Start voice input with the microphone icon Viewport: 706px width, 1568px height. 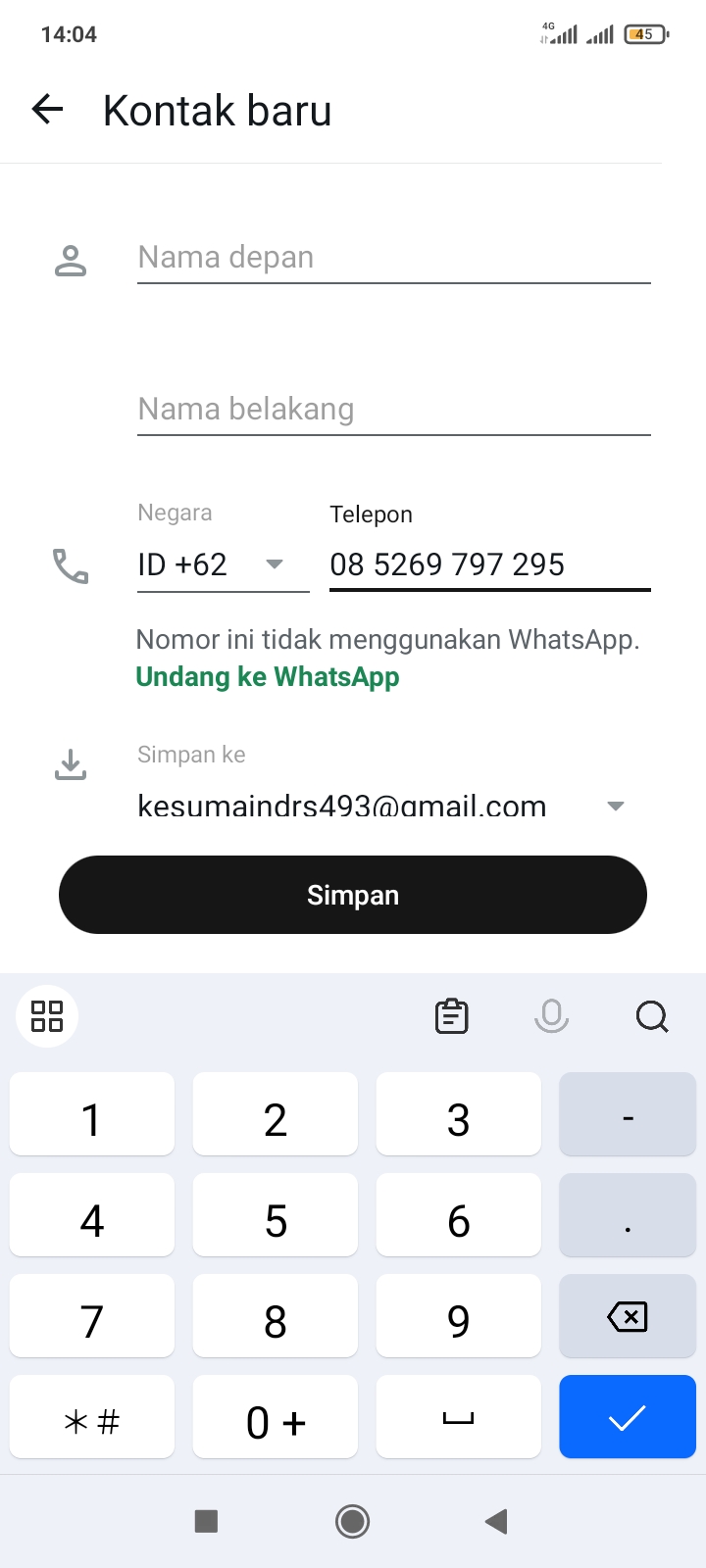tap(551, 1017)
